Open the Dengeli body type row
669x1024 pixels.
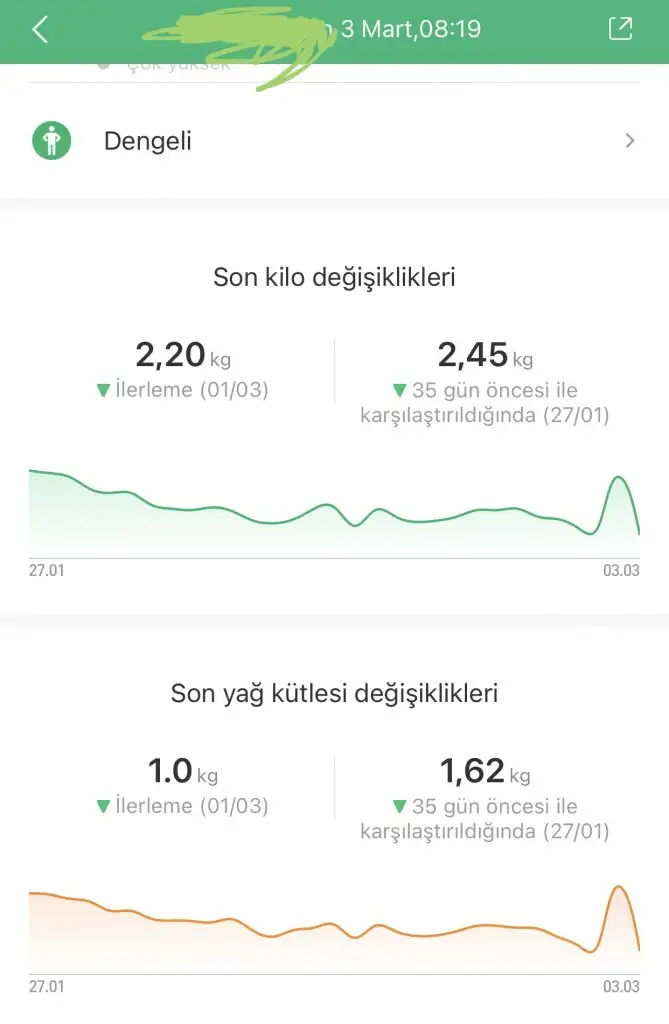coord(334,141)
